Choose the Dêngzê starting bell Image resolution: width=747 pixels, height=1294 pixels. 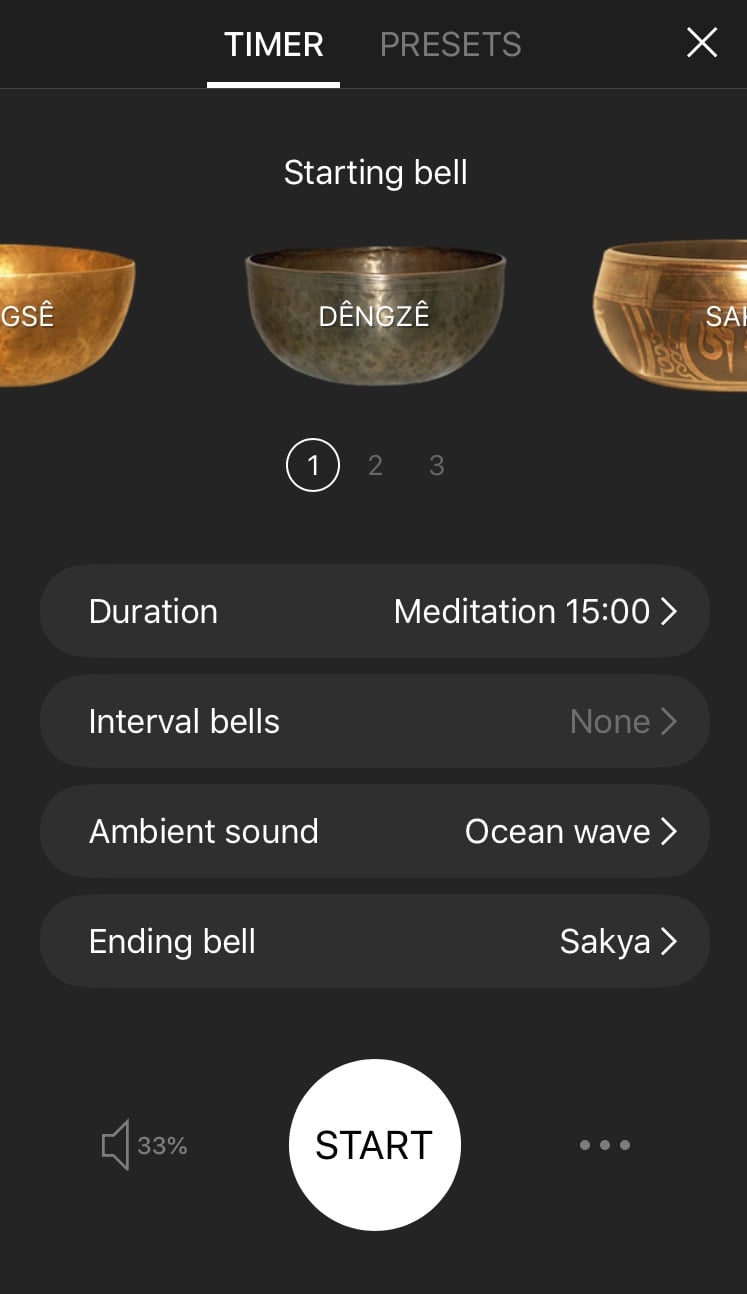(375, 315)
